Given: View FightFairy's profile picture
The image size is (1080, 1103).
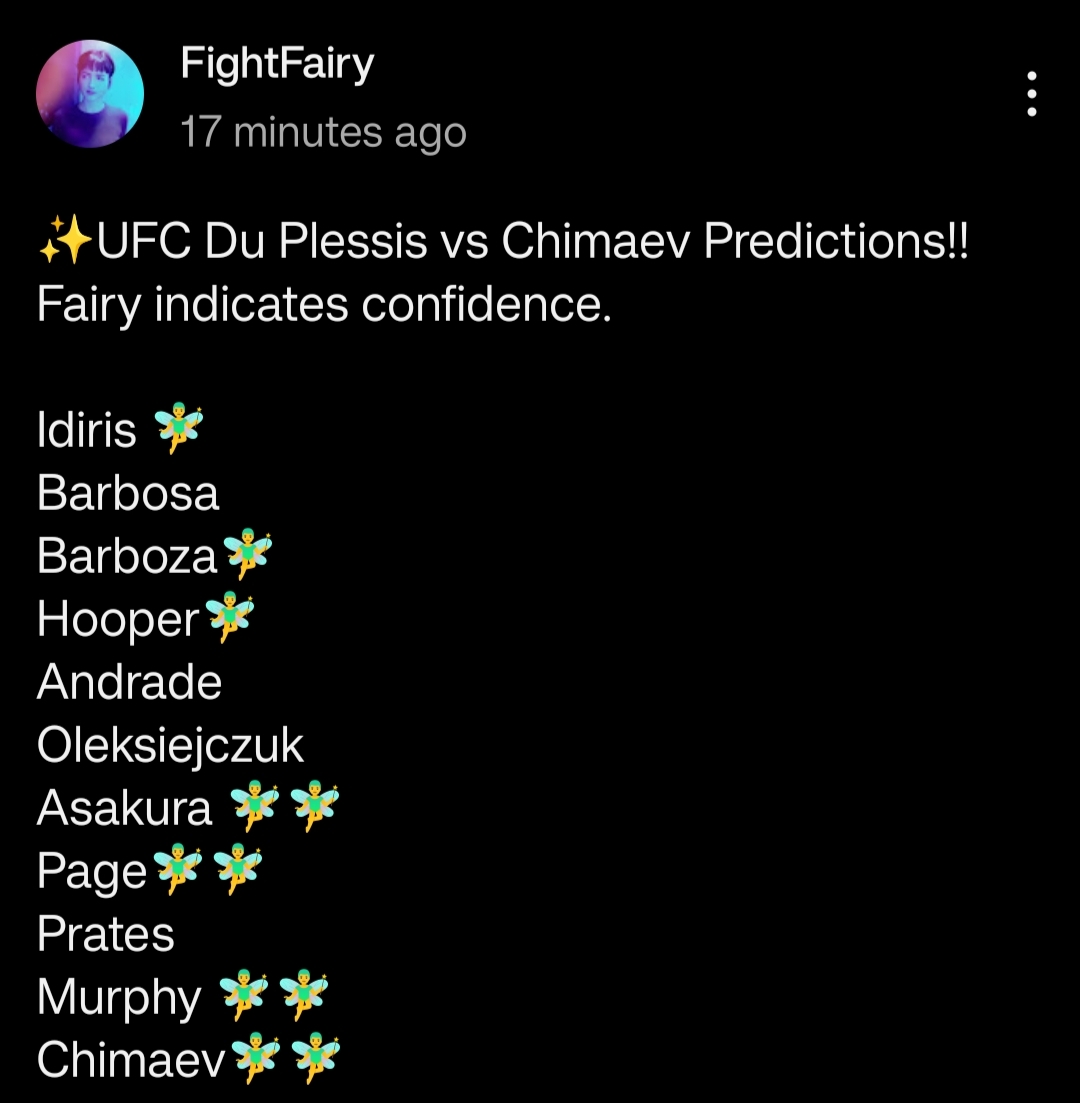Looking at the screenshot, I should pyautogui.click(x=90, y=94).
